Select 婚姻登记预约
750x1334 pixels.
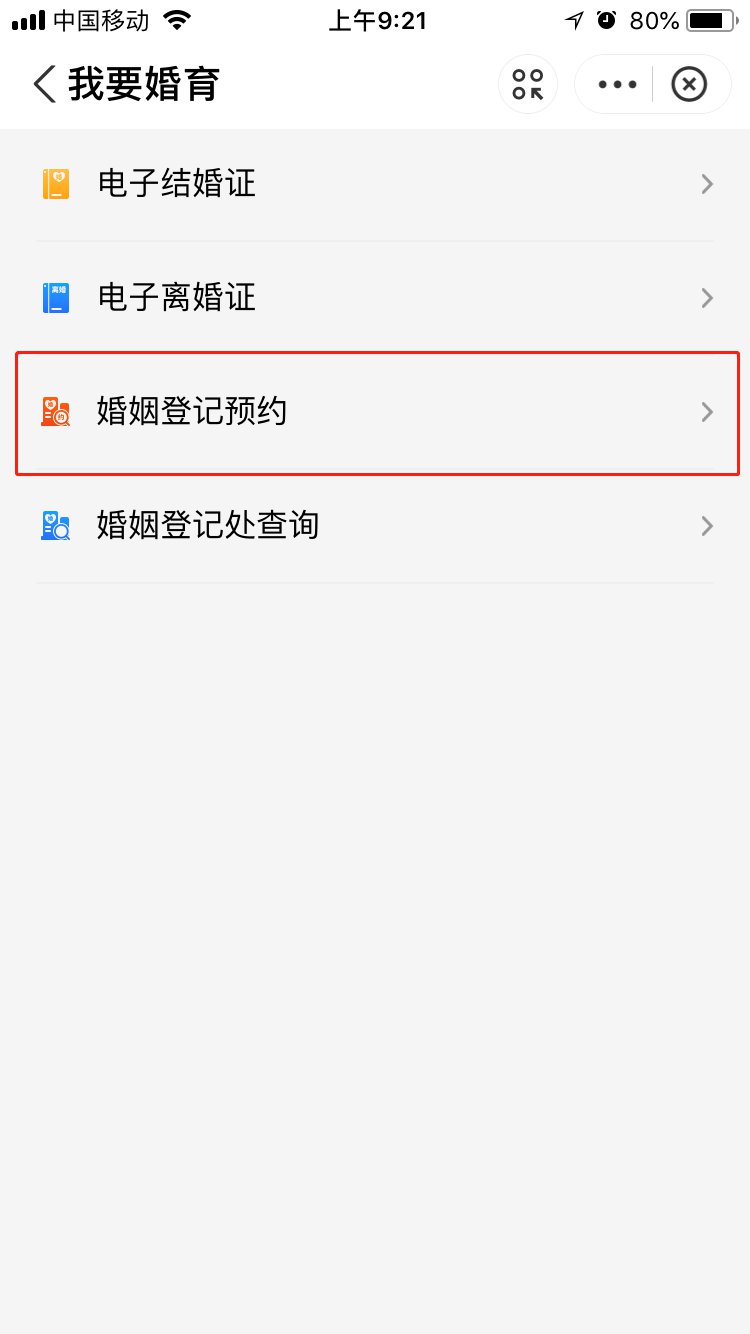(x=375, y=412)
